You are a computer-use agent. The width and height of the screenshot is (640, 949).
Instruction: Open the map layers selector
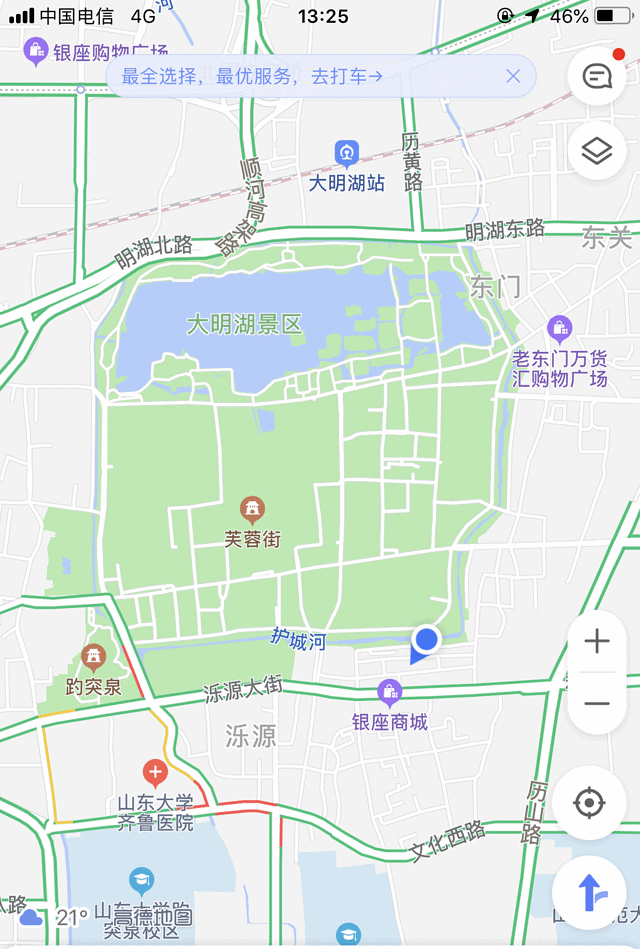[x=597, y=151]
